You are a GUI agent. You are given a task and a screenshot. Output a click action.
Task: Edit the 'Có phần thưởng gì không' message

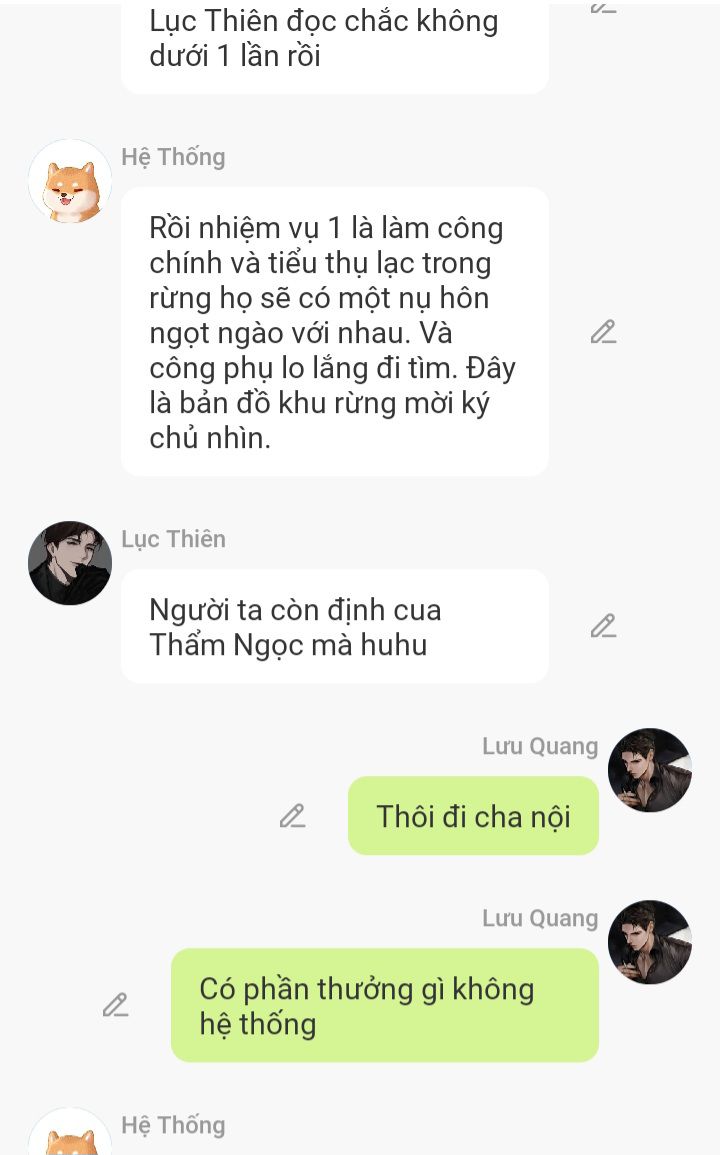tap(116, 1005)
